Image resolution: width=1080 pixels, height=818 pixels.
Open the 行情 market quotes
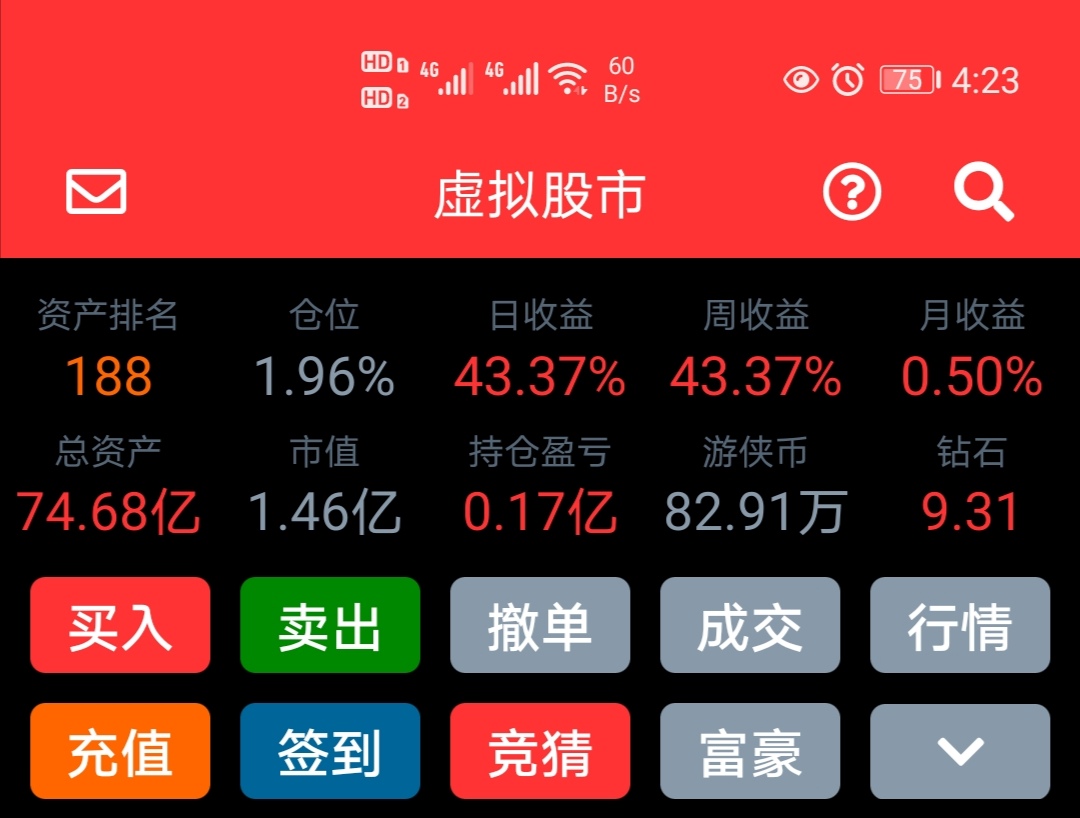pyautogui.click(x=960, y=626)
